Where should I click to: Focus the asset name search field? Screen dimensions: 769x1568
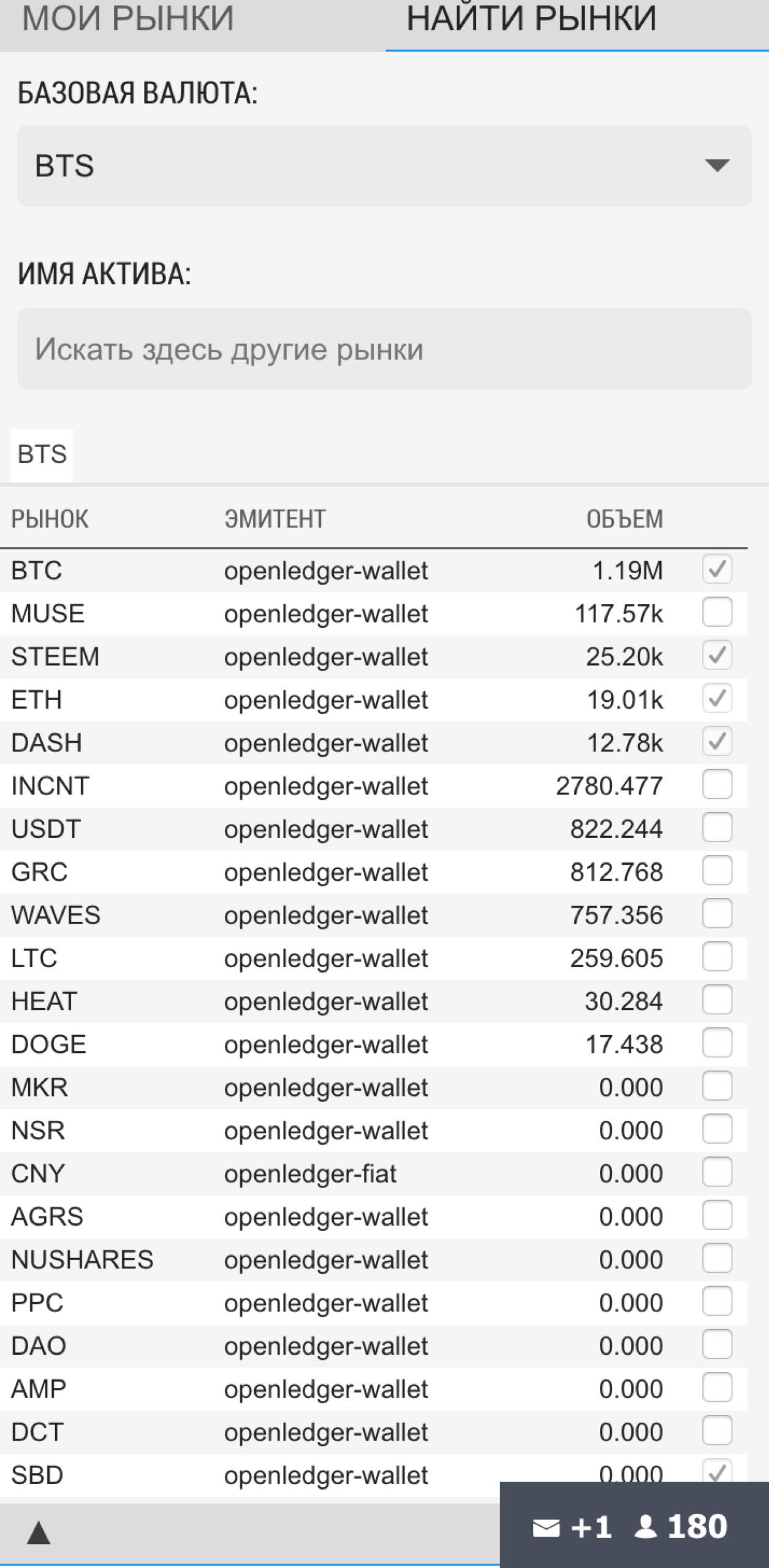pyautogui.click(x=384, y=349)
